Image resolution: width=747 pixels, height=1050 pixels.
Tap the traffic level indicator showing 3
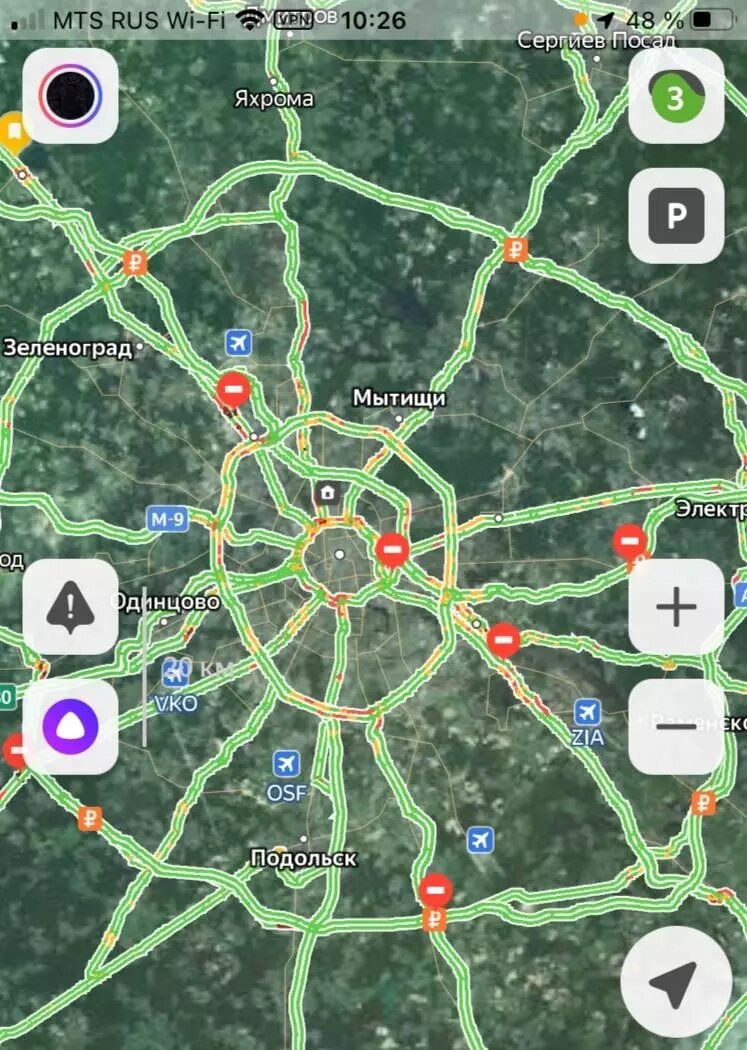click(676, 95)
